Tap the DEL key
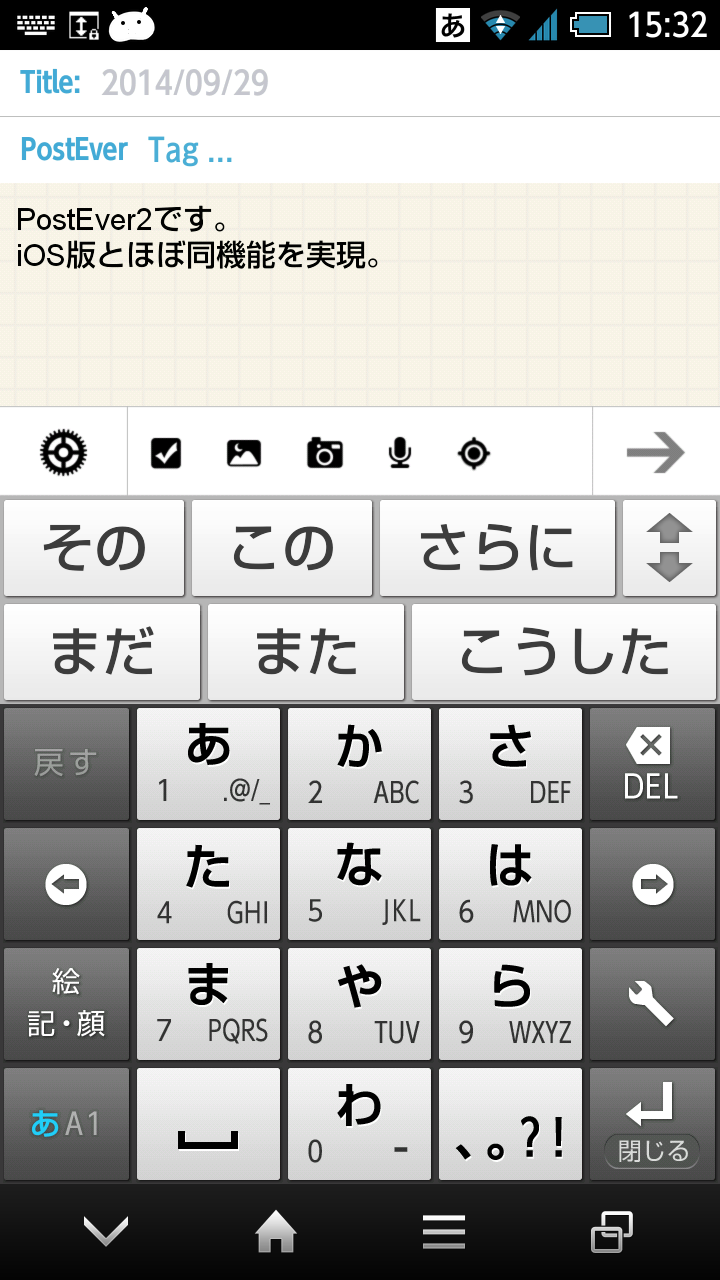The height and width of the screenshot is (1280, 720). click(x=652, y=764)
